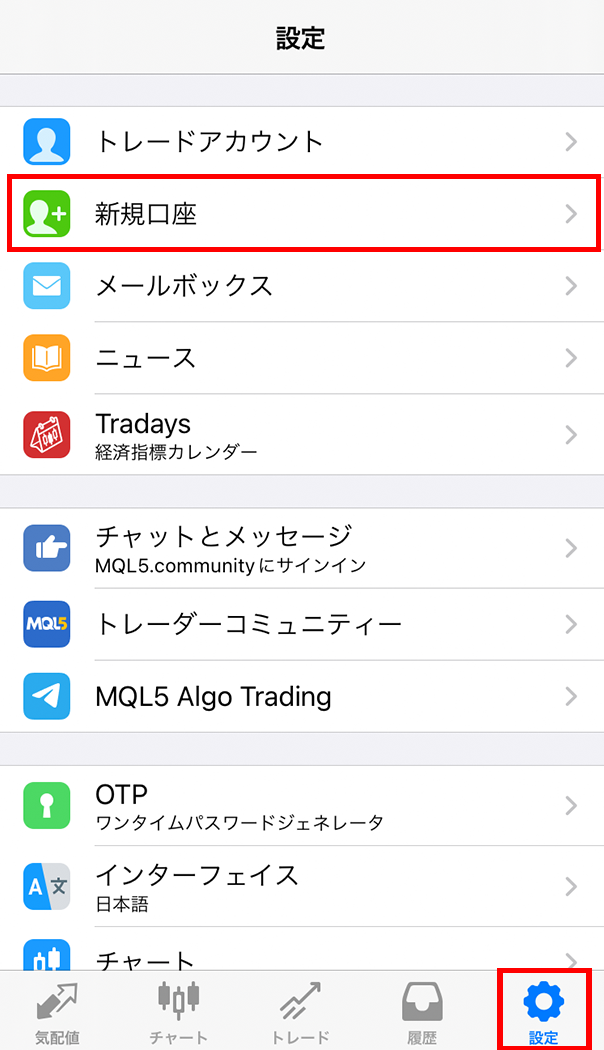
Task: Switch to the 履歴 tab
Action: [422, 1010]
